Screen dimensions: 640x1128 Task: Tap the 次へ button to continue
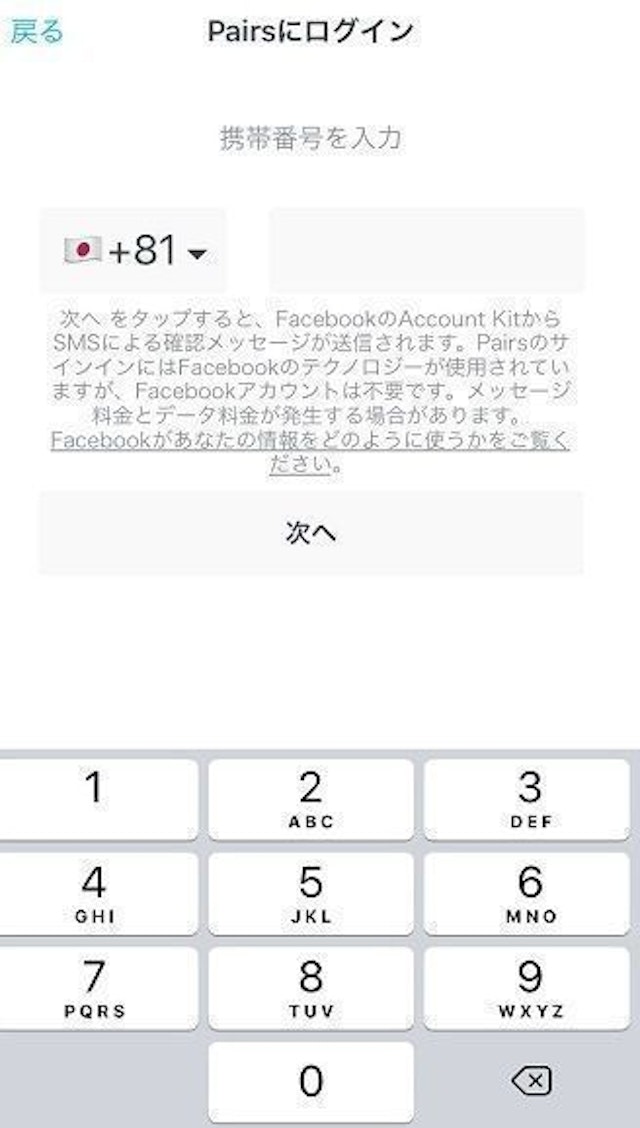tap(310, 533)
